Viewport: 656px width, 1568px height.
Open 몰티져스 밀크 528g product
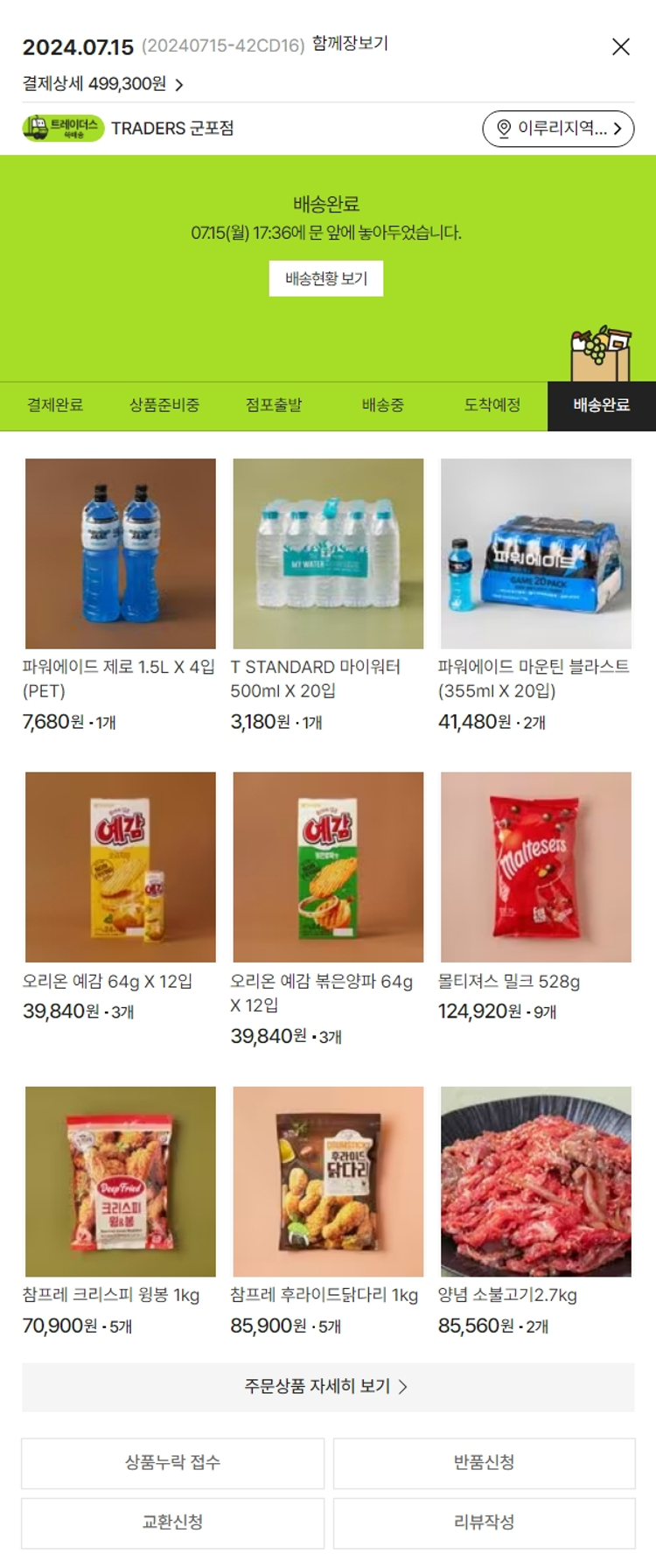coord(535,867)
